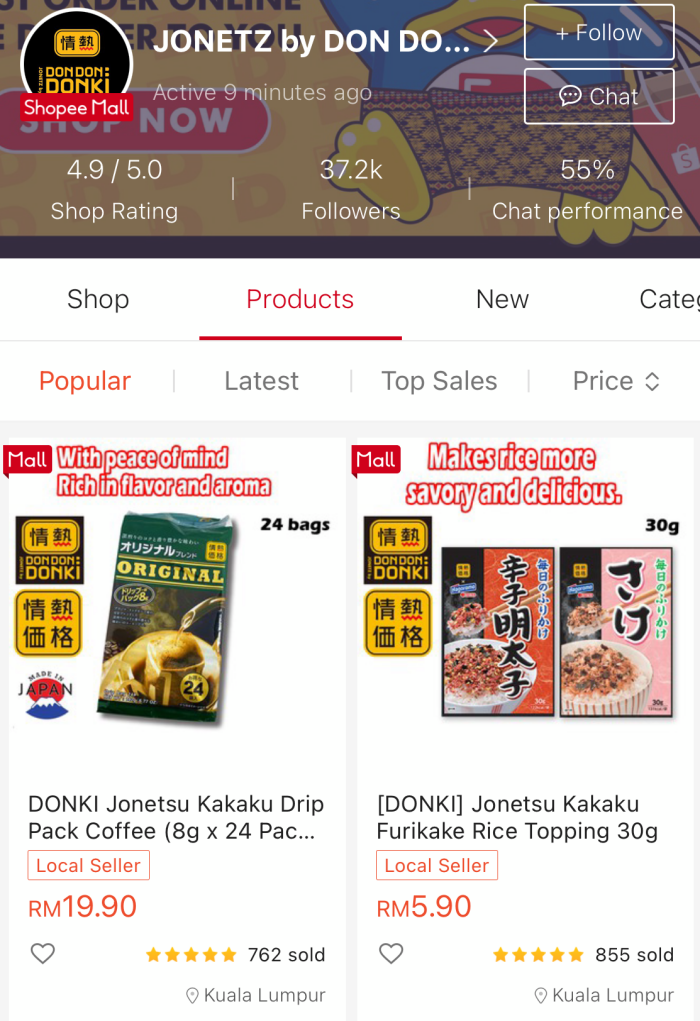The height and width of the screenshot is (1021, 700).
Task: Follow the JONETZ by DON DON DONKI shop
Action: pos(599,33)
